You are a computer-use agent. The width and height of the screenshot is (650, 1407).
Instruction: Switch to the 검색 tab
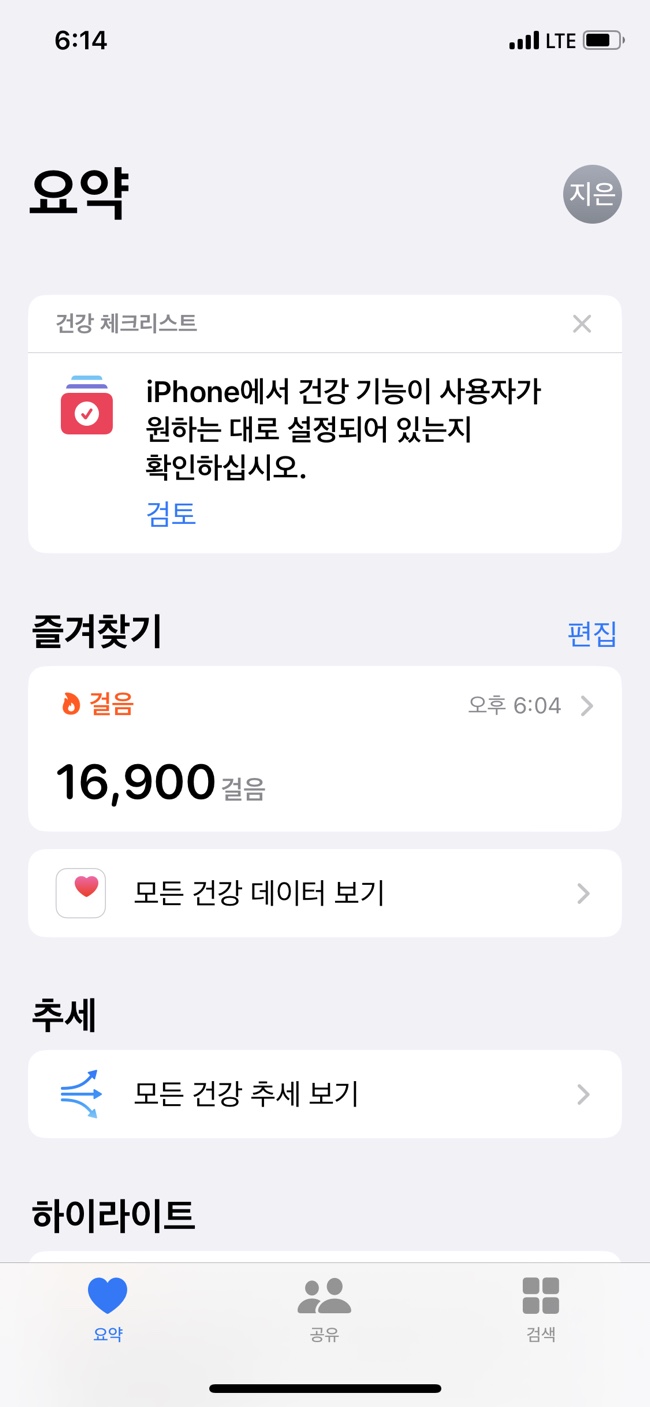click(541, 1307)
